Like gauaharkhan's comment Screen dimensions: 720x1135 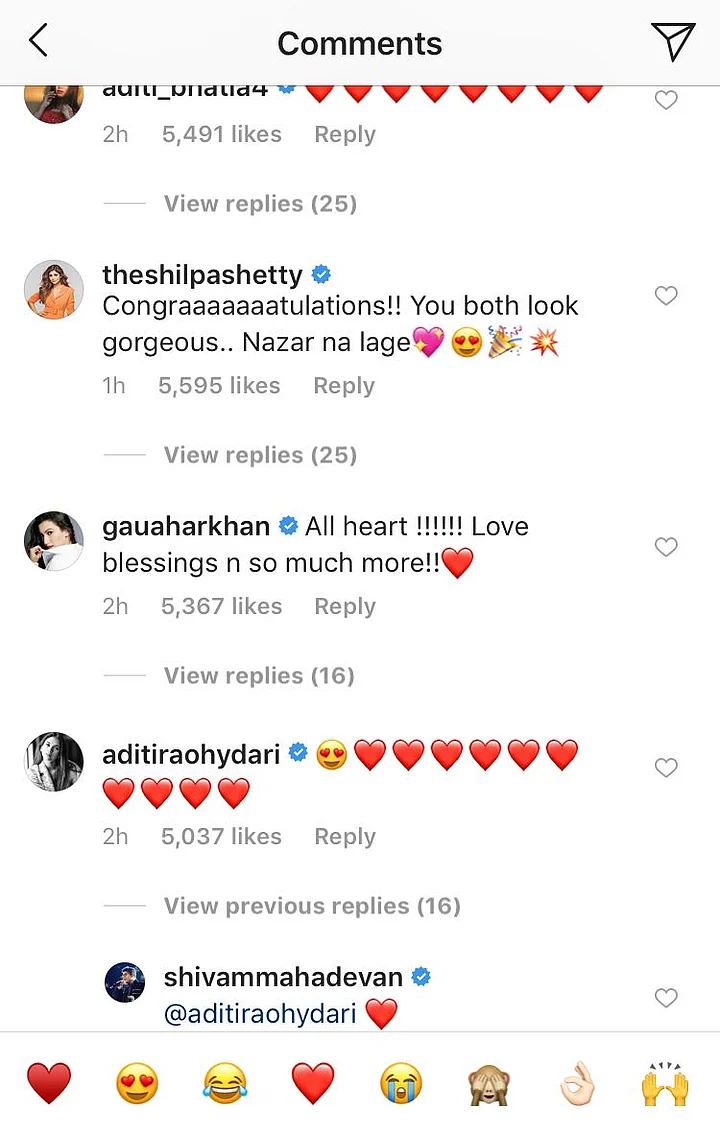(665, 547)
